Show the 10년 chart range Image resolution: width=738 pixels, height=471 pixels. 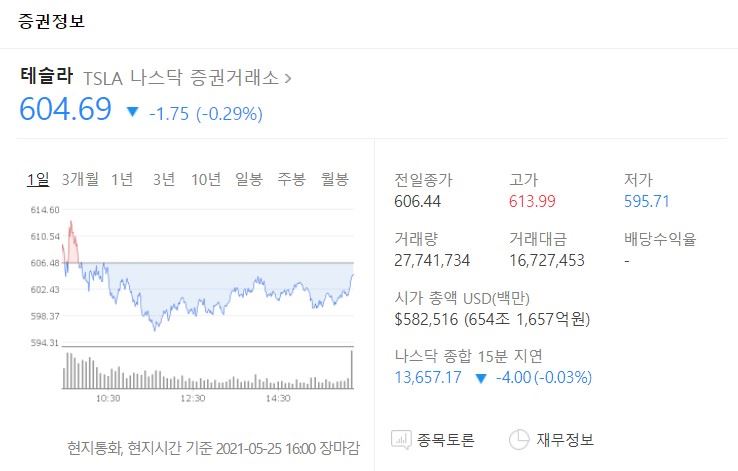click(206, 179)
